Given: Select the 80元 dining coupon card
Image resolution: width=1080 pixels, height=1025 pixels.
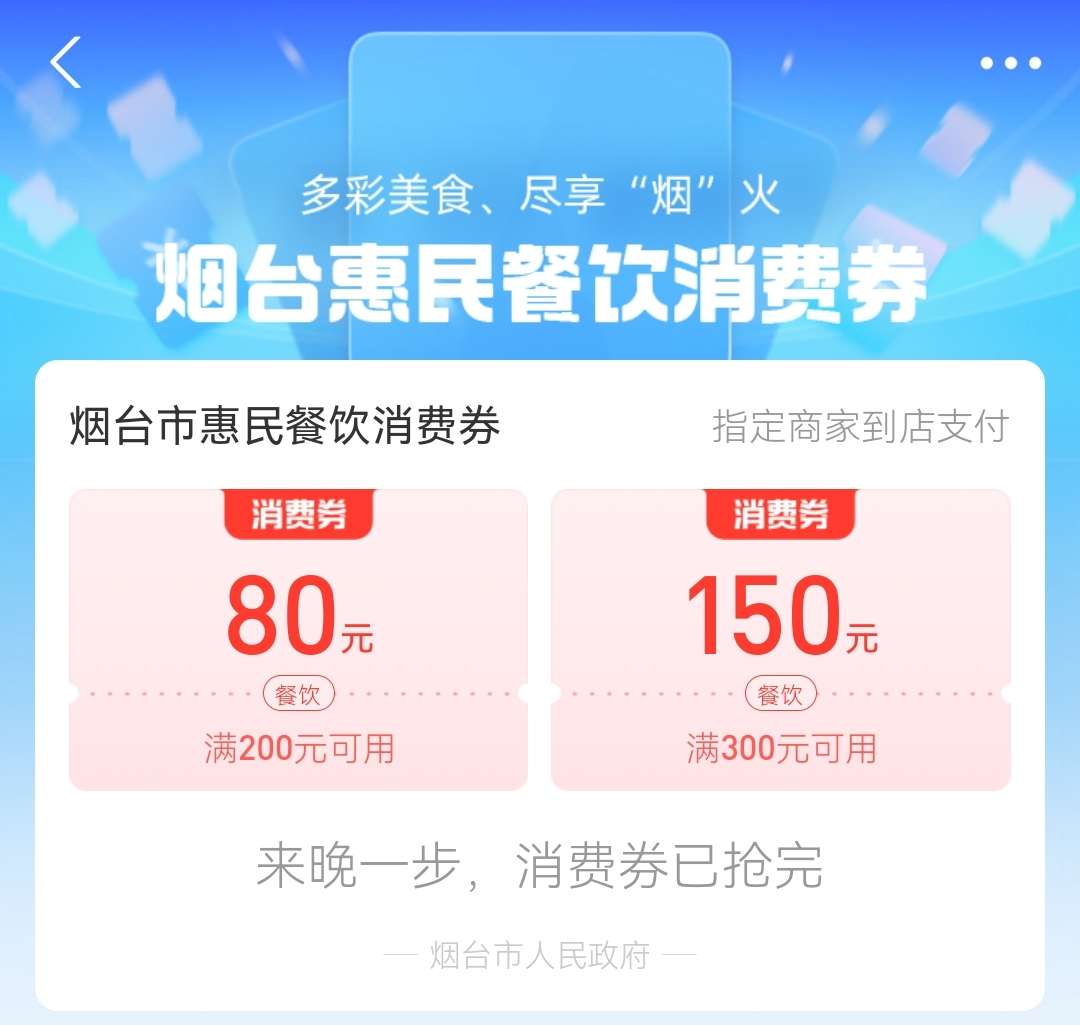Looking at the screenshot, I should click(298, 640).
